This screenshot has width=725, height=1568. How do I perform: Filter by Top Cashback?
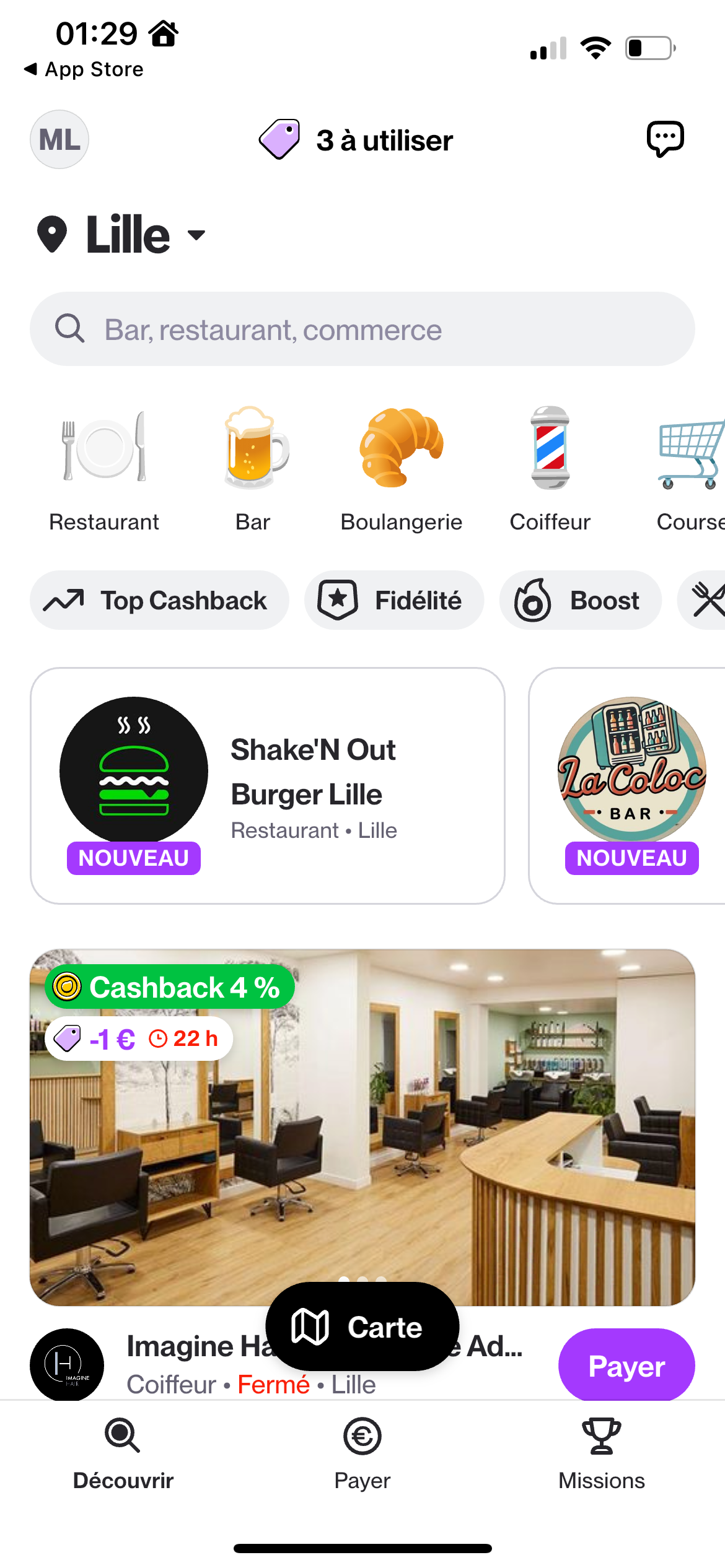[x=159, y=600]
